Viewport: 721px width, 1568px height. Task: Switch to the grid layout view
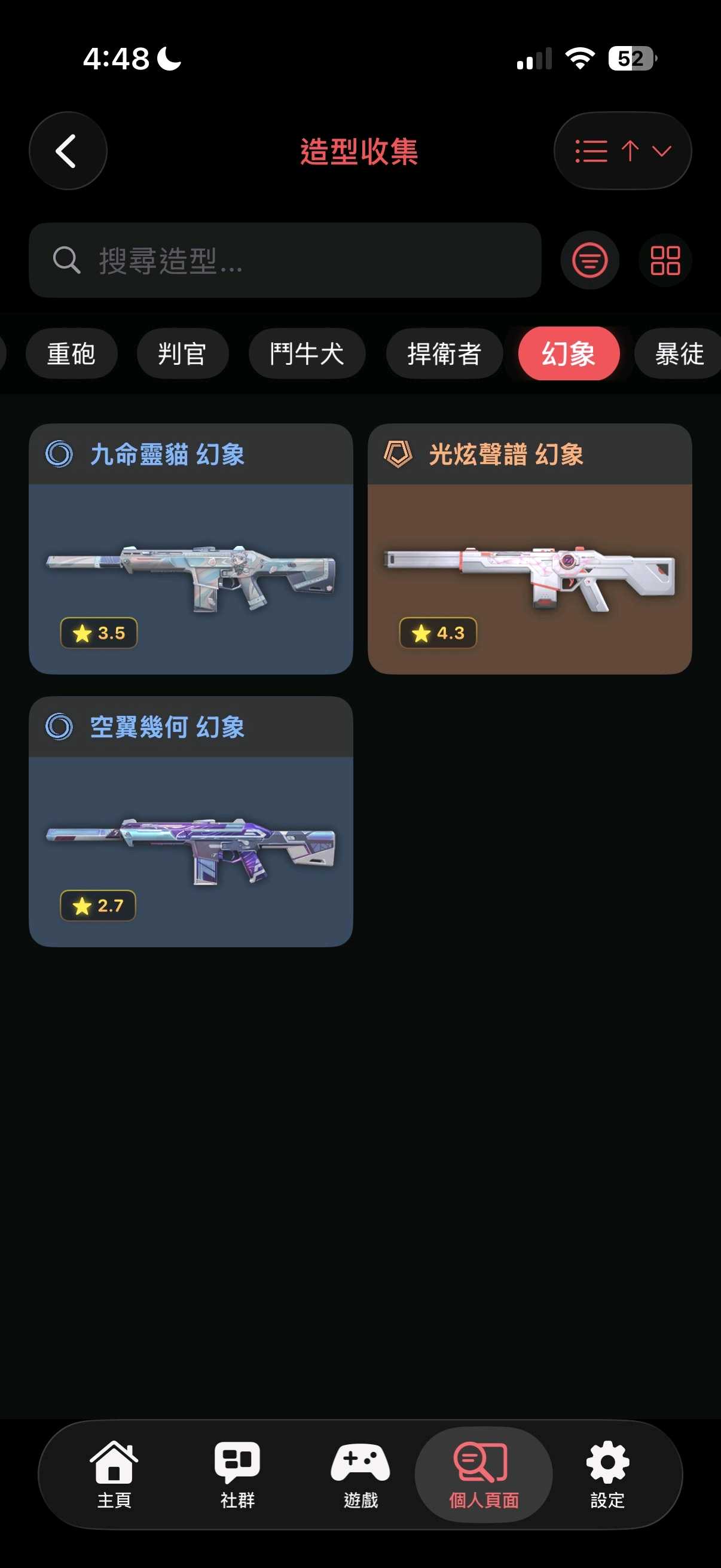point(664,261)
